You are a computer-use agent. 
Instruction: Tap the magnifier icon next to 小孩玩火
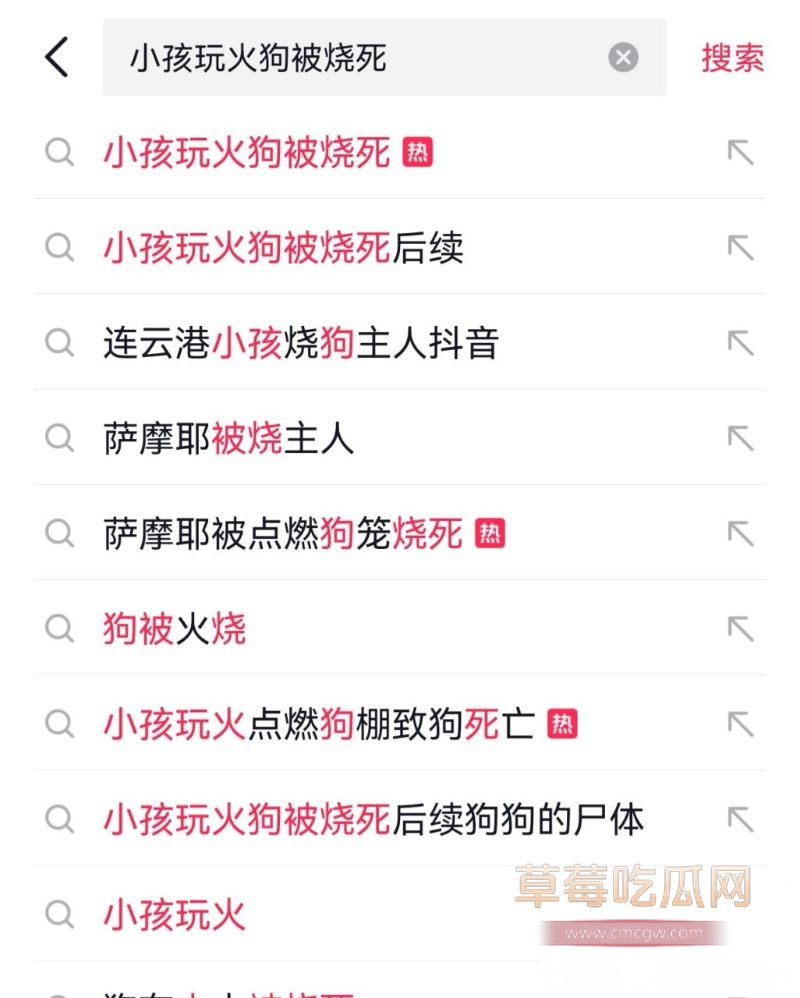coord(60,915)
